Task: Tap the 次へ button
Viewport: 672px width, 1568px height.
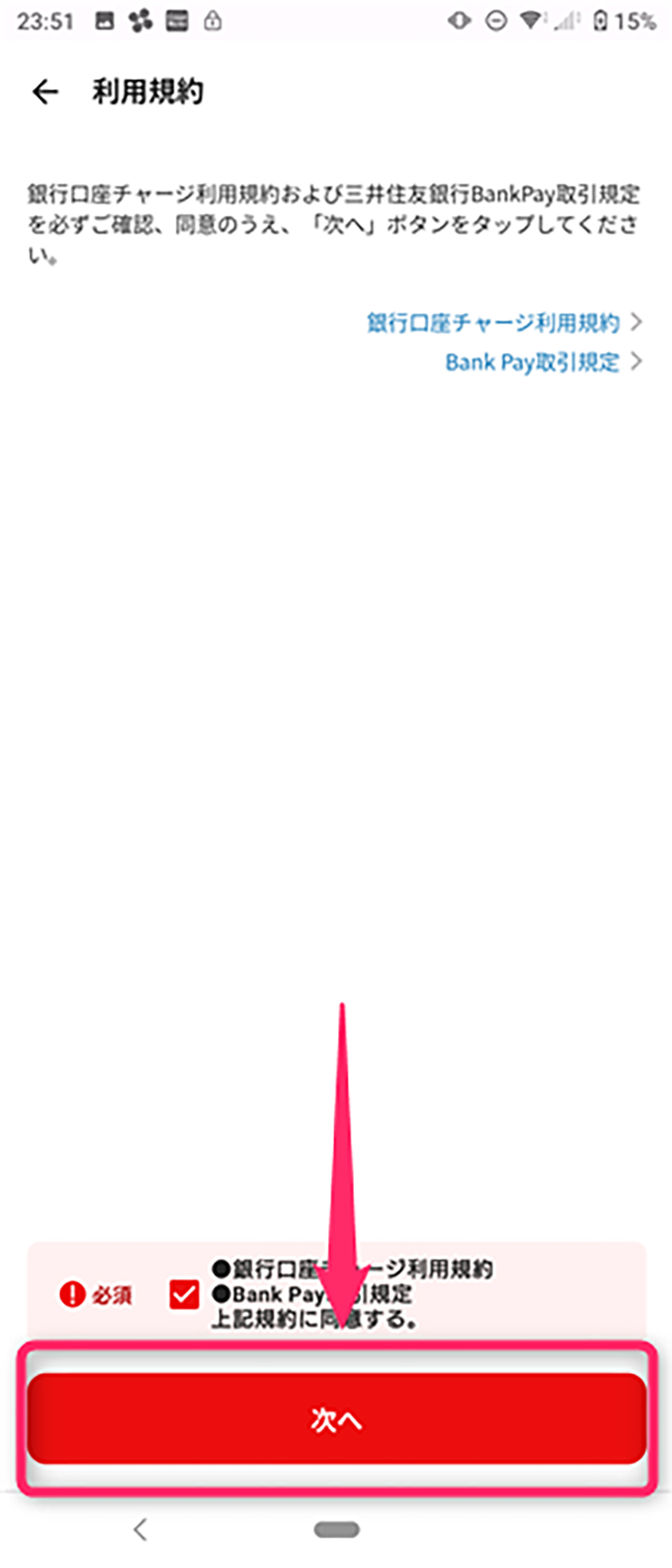Action: pyautogui.click(x=336, y=1419)
